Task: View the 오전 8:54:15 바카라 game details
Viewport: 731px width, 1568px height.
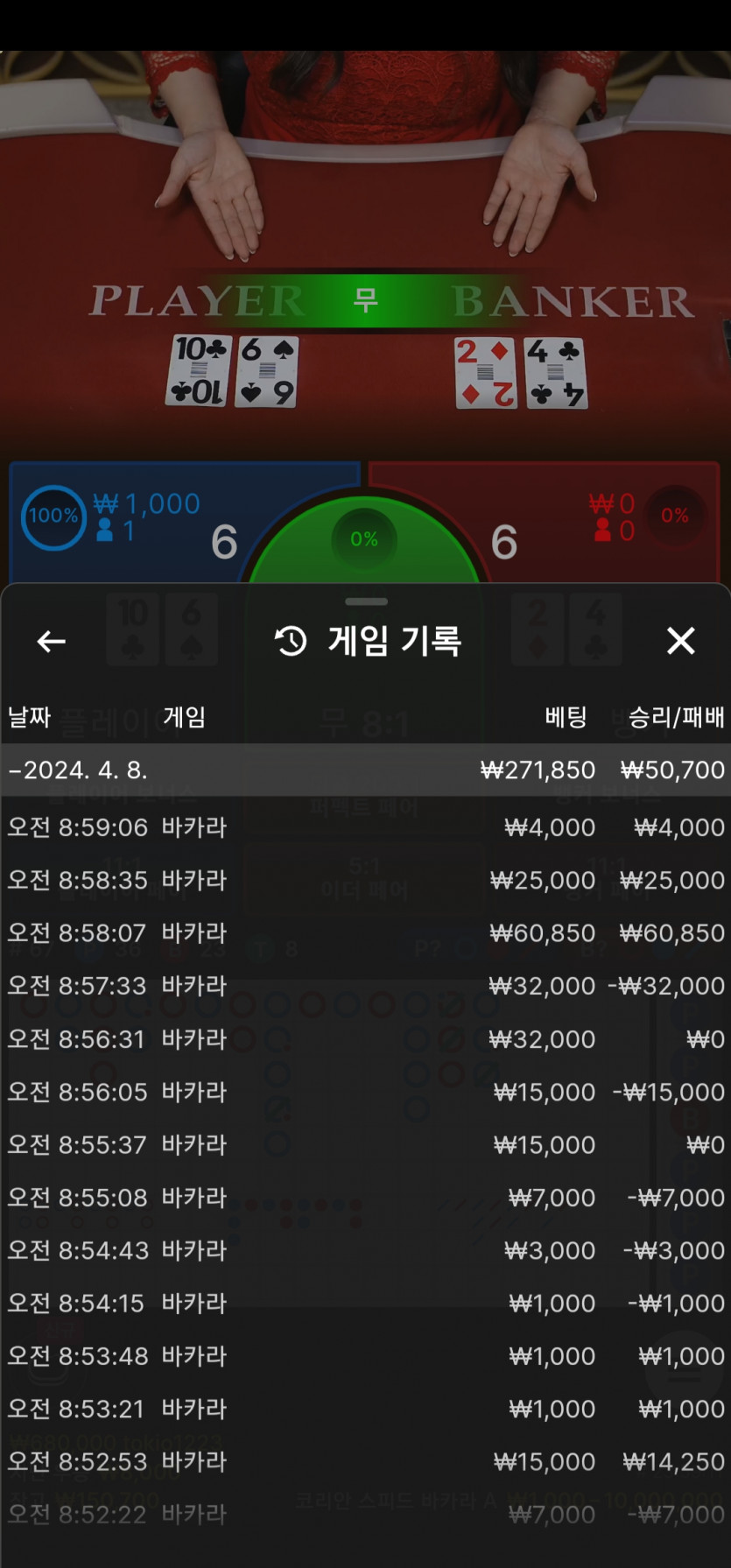Action: (x=365, y=1303)
